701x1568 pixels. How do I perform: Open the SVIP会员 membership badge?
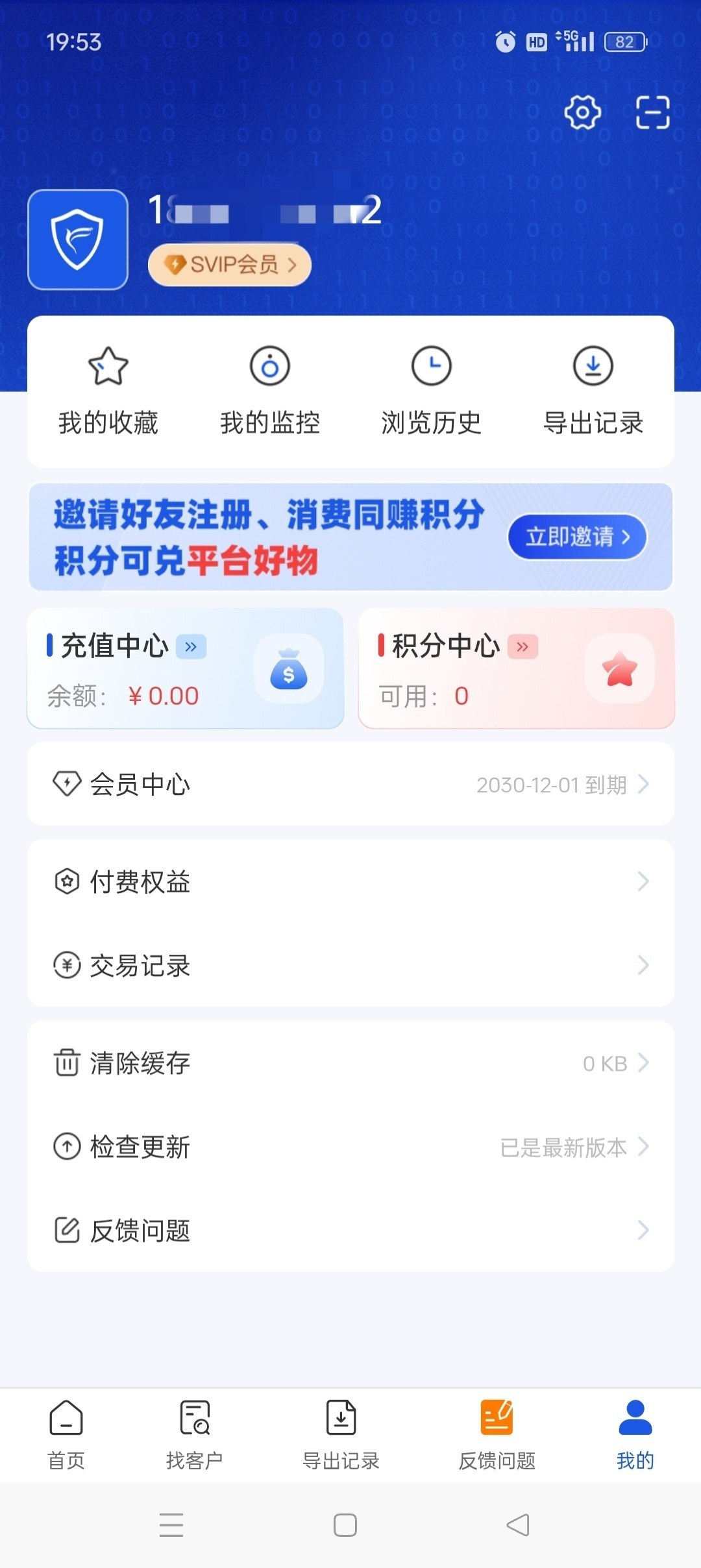[229, 265]
